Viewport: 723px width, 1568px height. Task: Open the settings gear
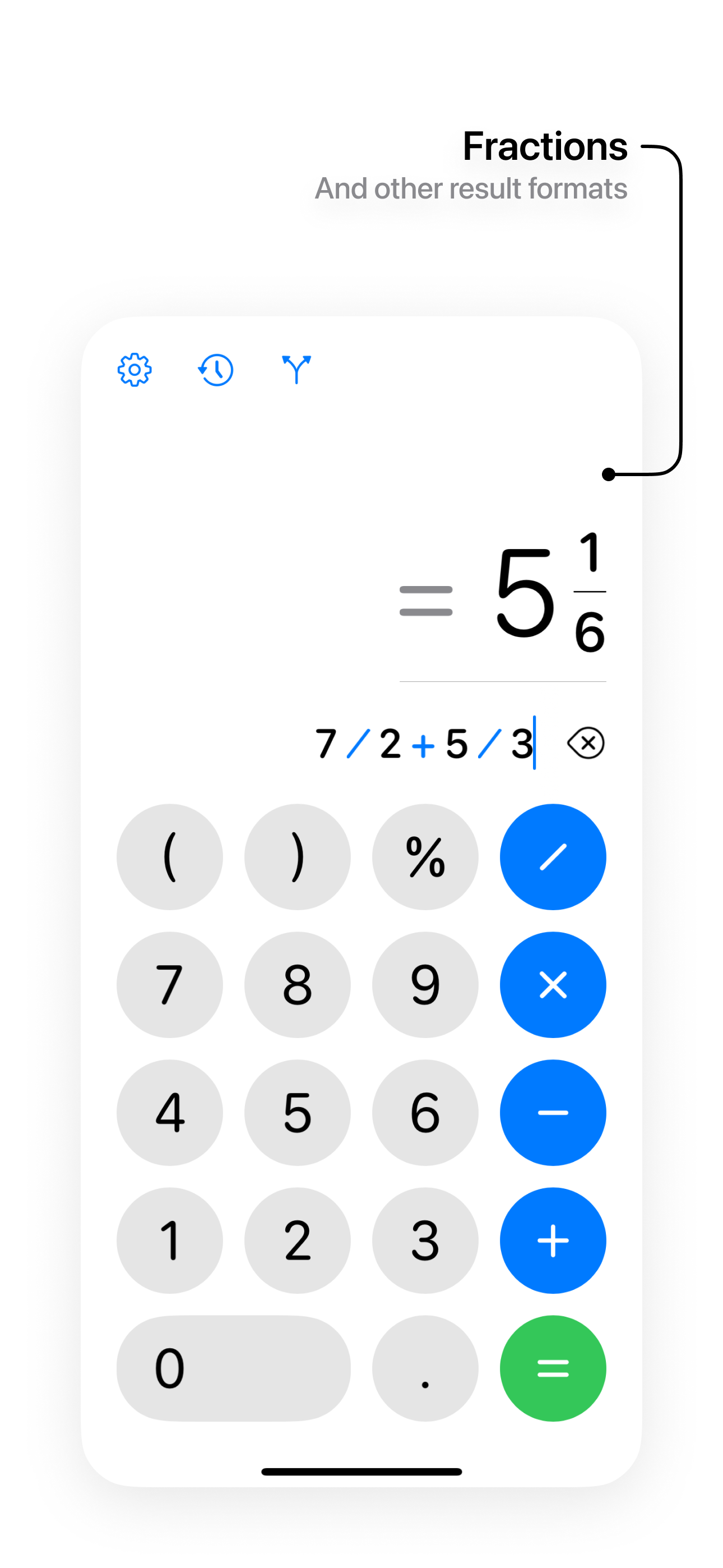click(x=135, y=370)
